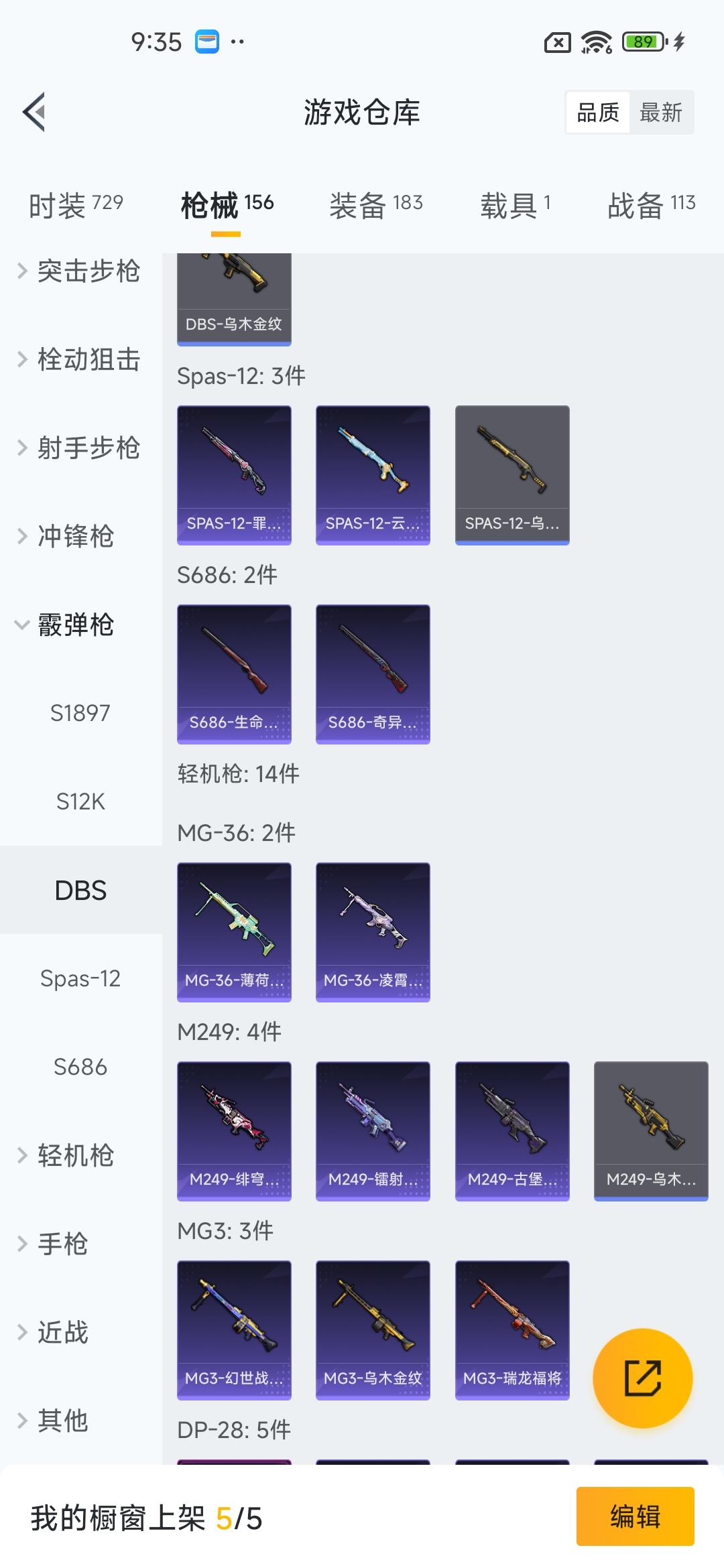This screenshot has width=724, height=1568.
Task: Jump to Spas-12 in the sidebar
Action: click(80, 978)
